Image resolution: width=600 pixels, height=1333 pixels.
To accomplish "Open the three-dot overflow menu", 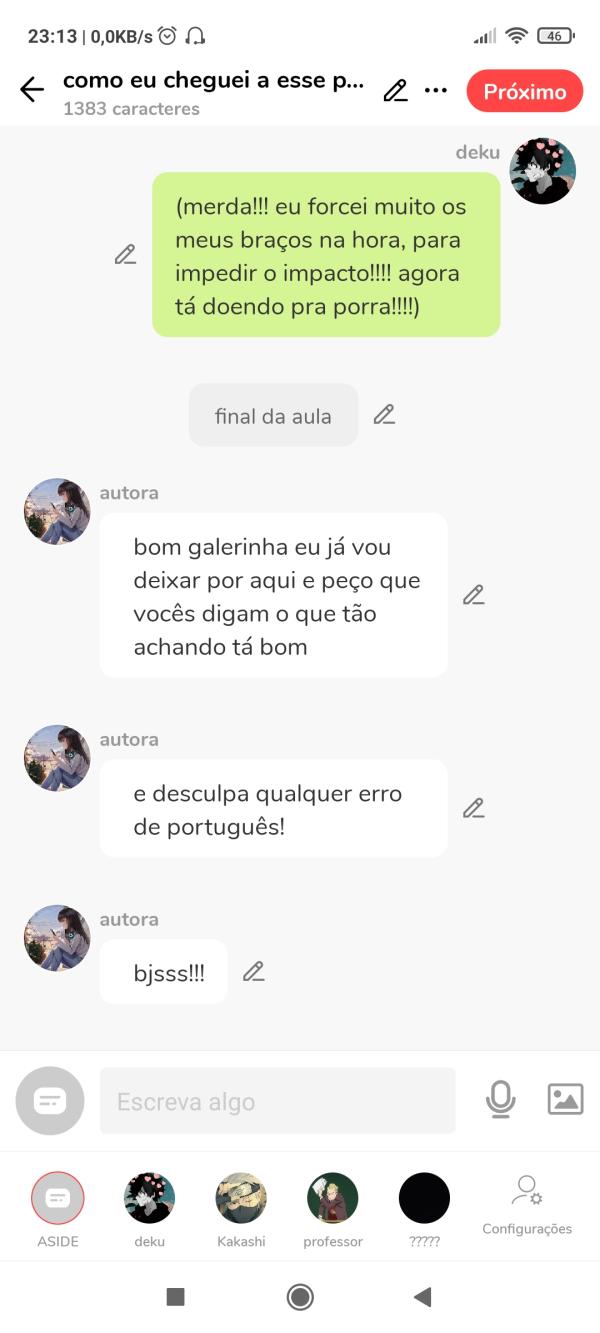I will coord(436,91).
